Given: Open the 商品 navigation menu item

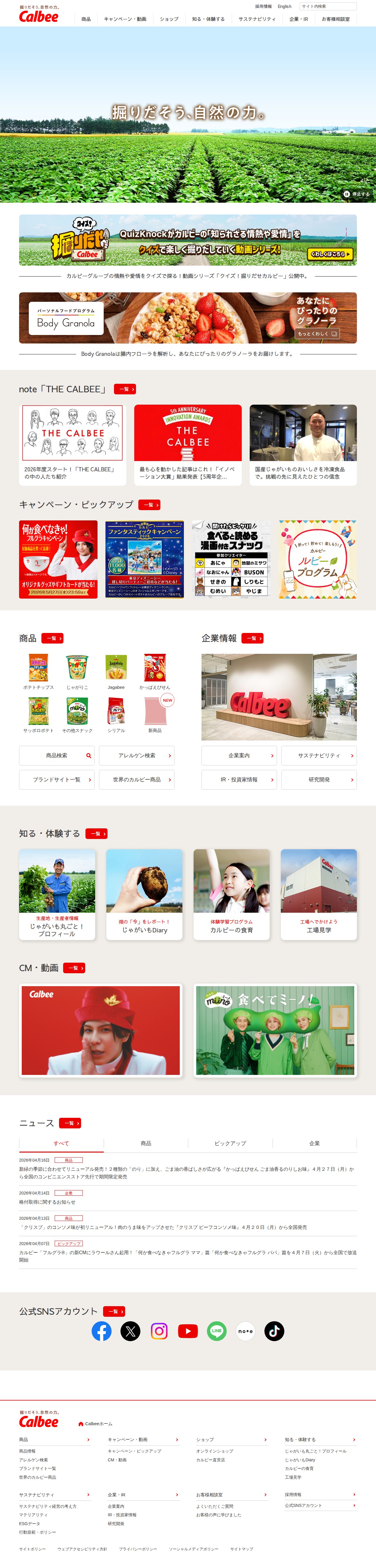Looking at the screenshot, I should click(86, 19).
